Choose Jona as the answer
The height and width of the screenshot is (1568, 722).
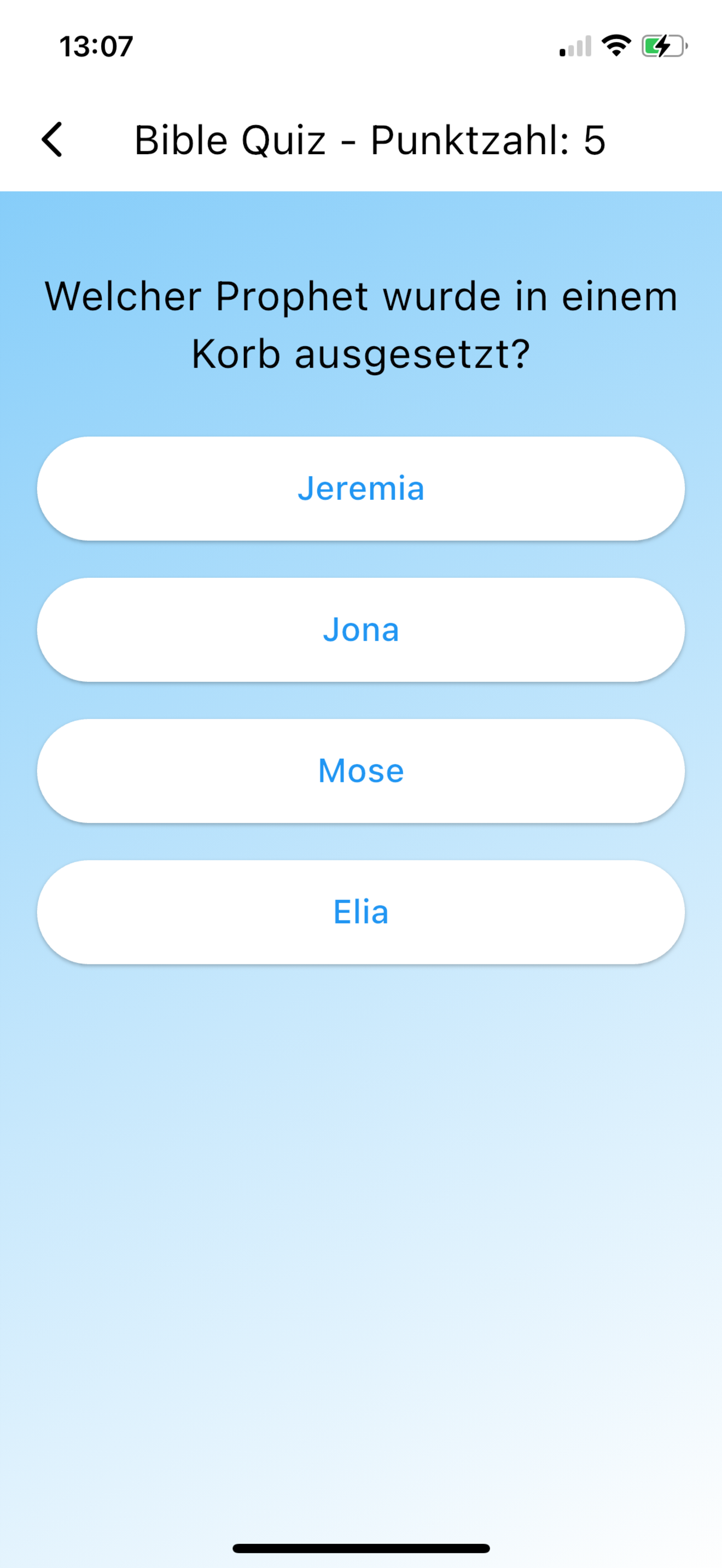(x=361, y=629)
